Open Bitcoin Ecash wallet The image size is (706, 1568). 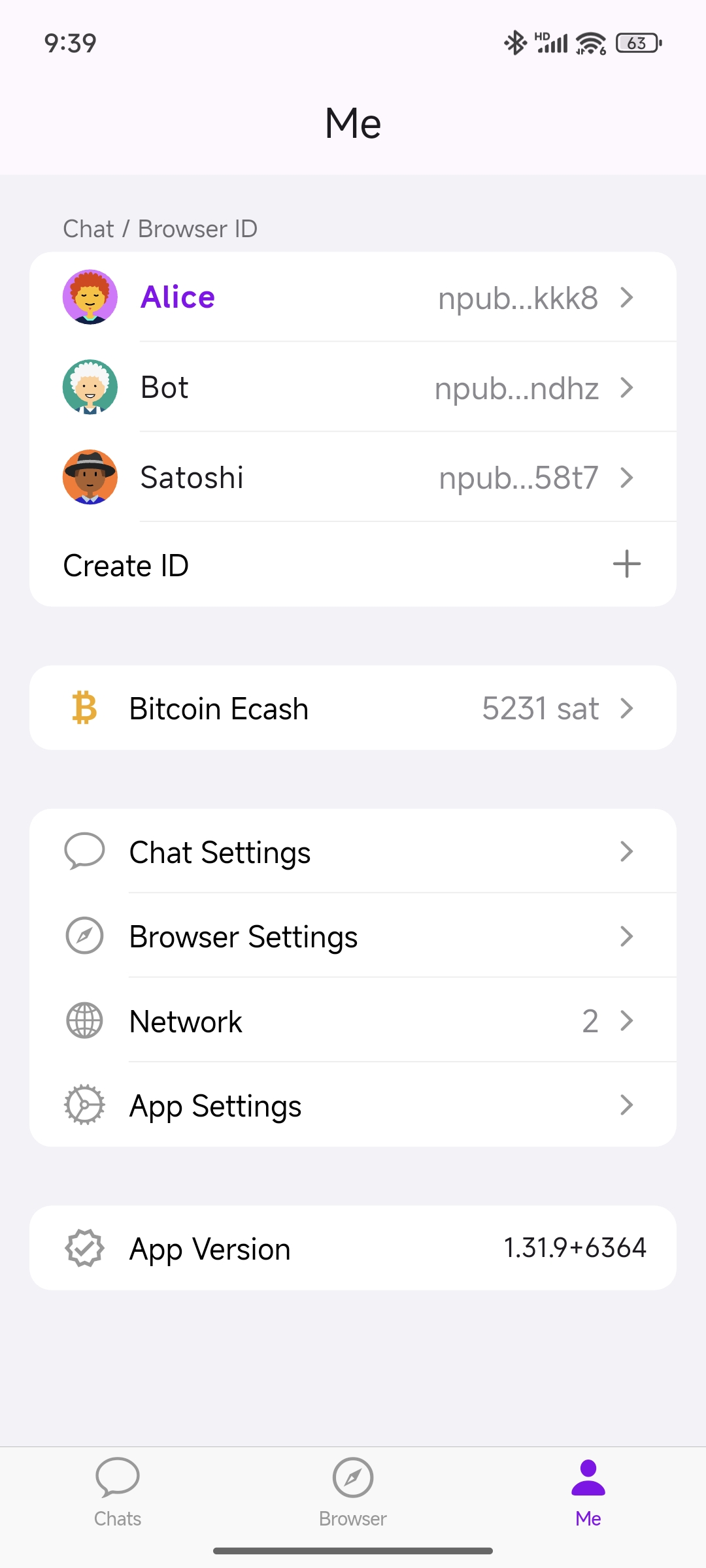click(353, 708)
